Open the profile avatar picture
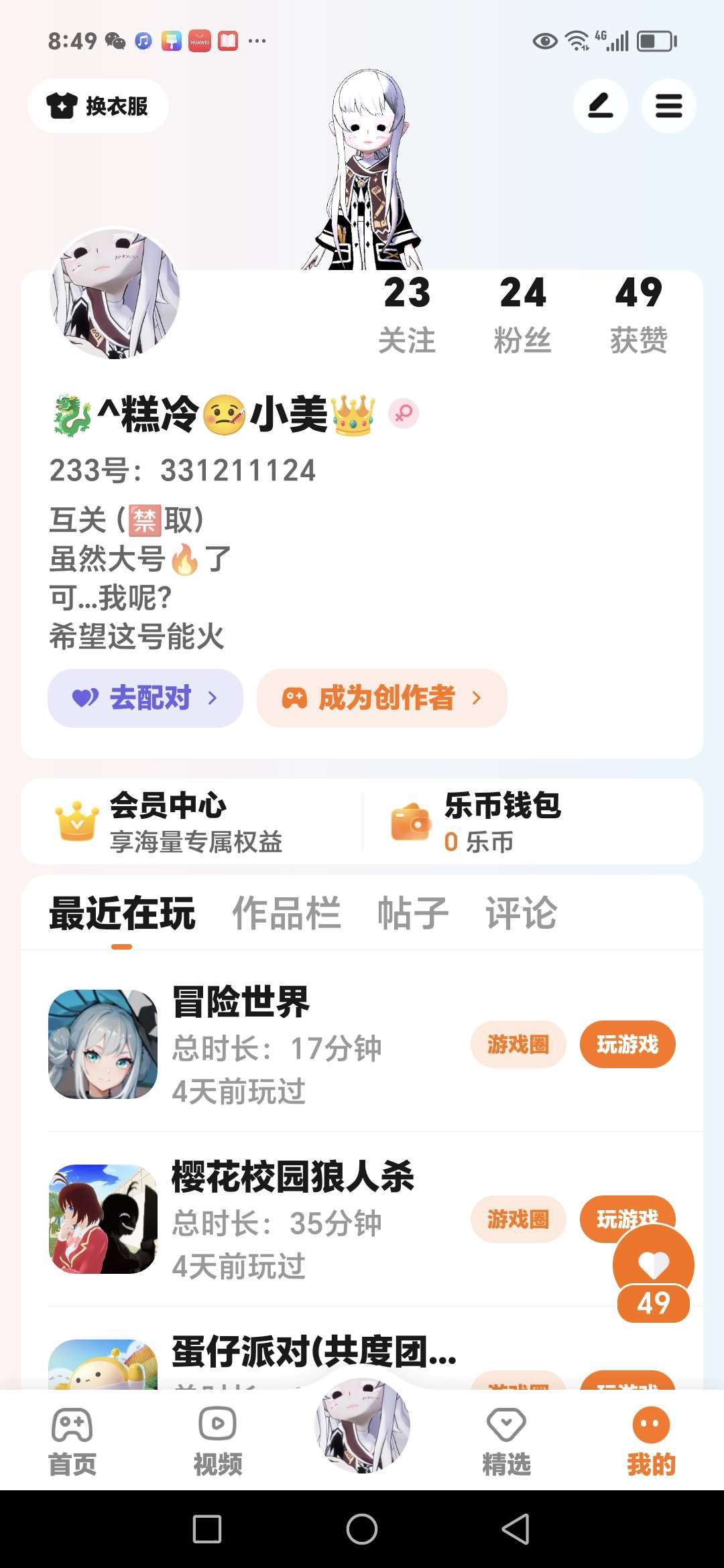 [115, 293]
